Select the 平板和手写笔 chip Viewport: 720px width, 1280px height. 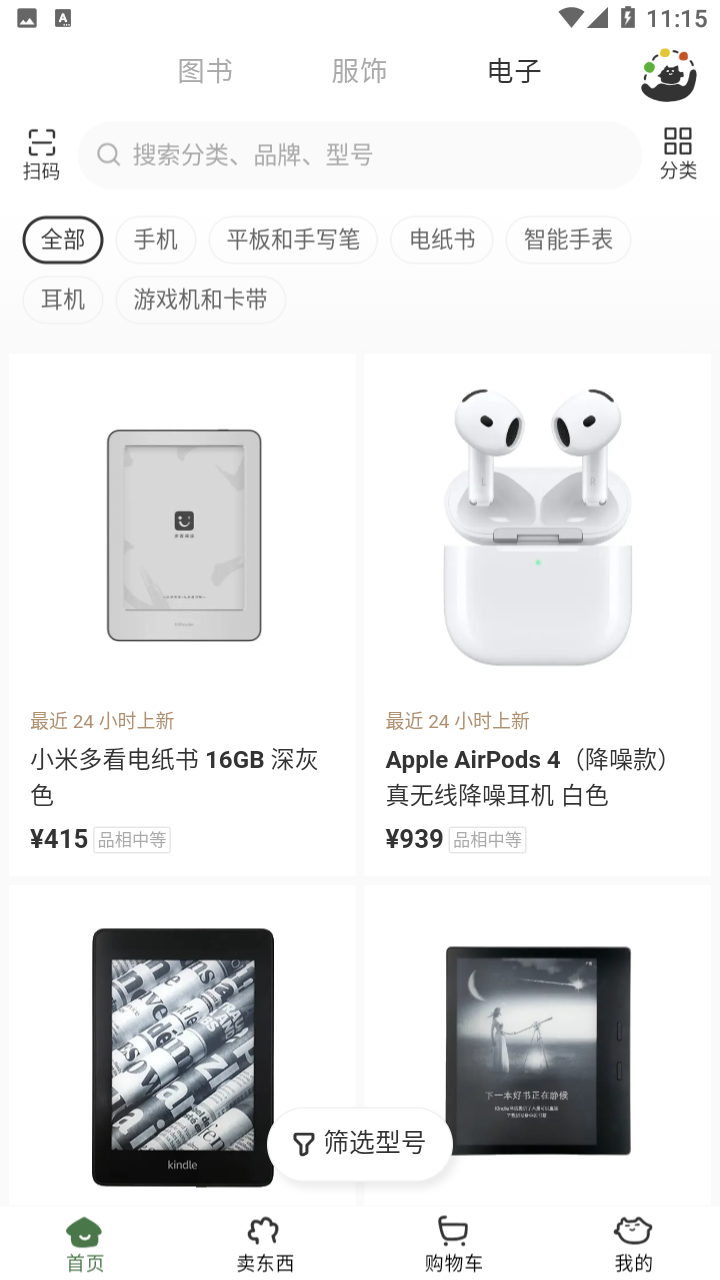(293, 240)
